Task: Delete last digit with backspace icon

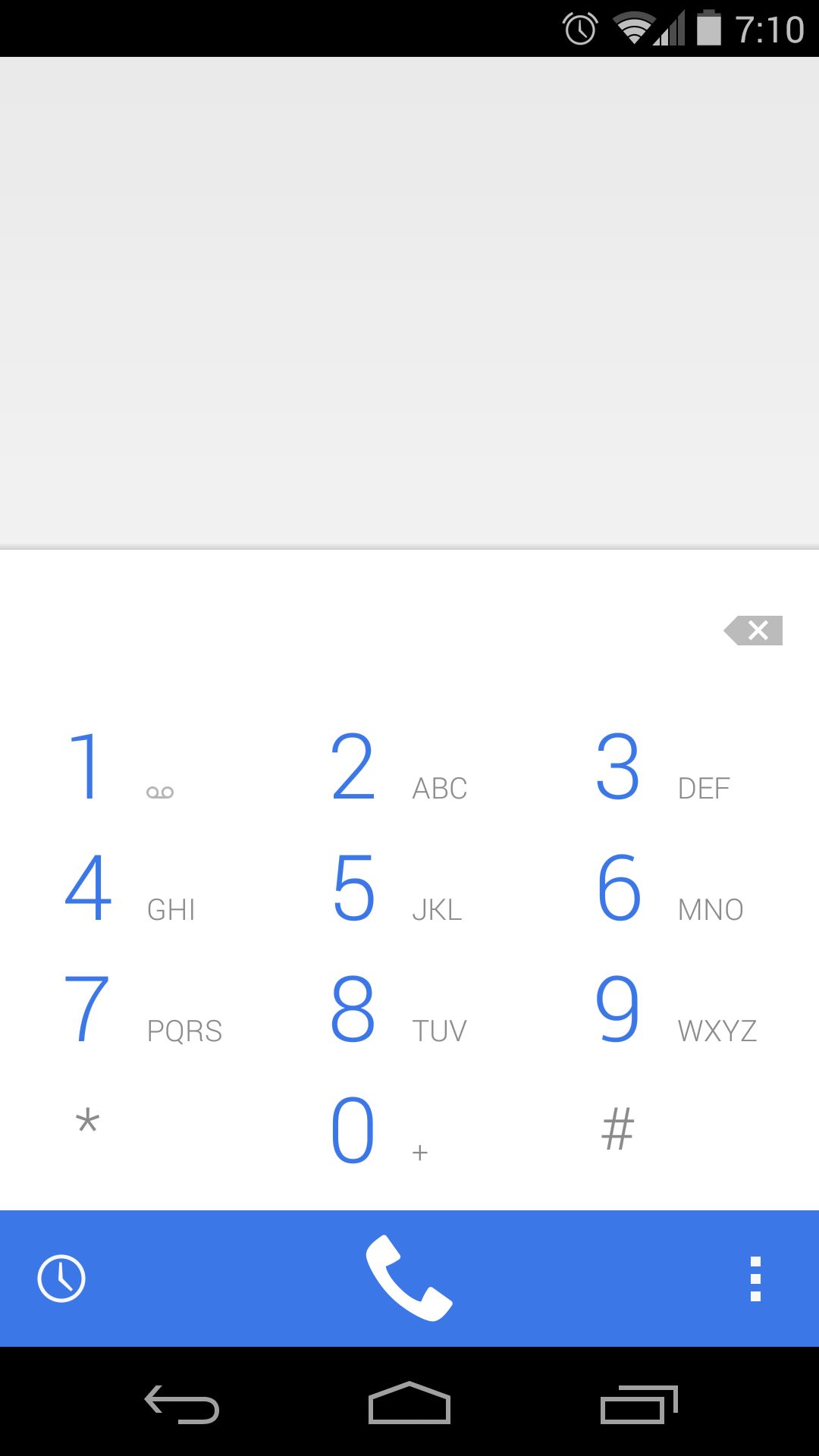Action: pyautogui.click(x=753, y=630)
